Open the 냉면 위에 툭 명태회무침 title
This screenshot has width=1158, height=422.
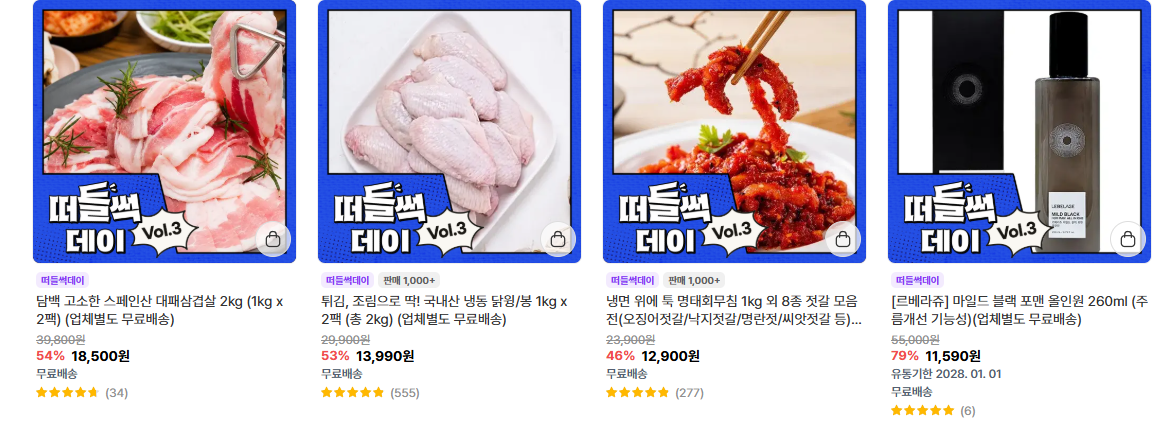(735, 310)
